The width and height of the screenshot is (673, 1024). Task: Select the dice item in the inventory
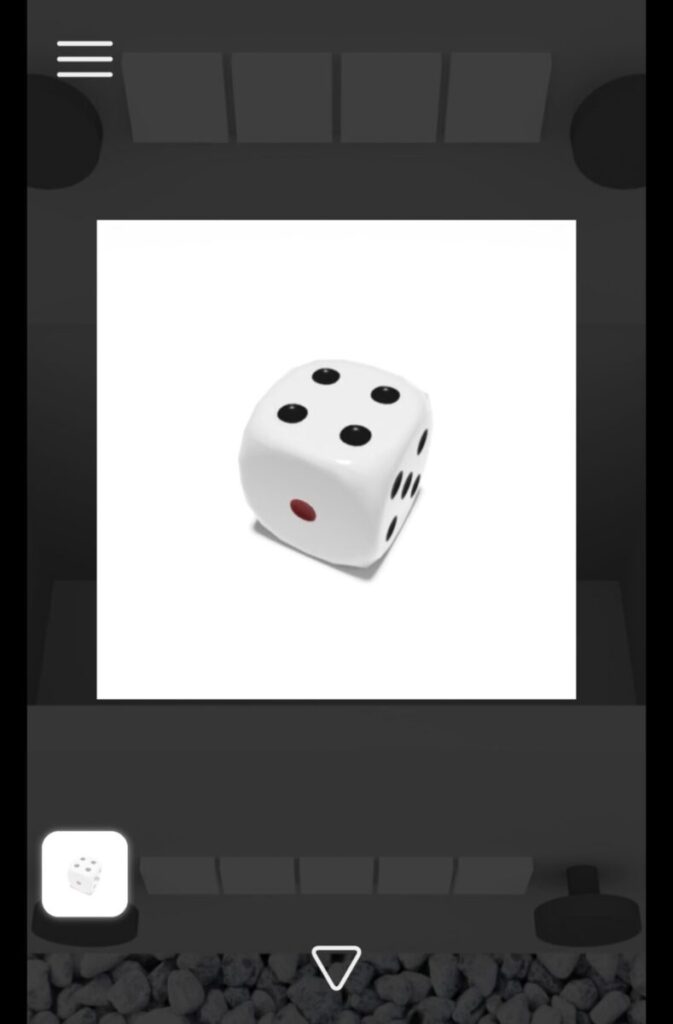point(85,874)
